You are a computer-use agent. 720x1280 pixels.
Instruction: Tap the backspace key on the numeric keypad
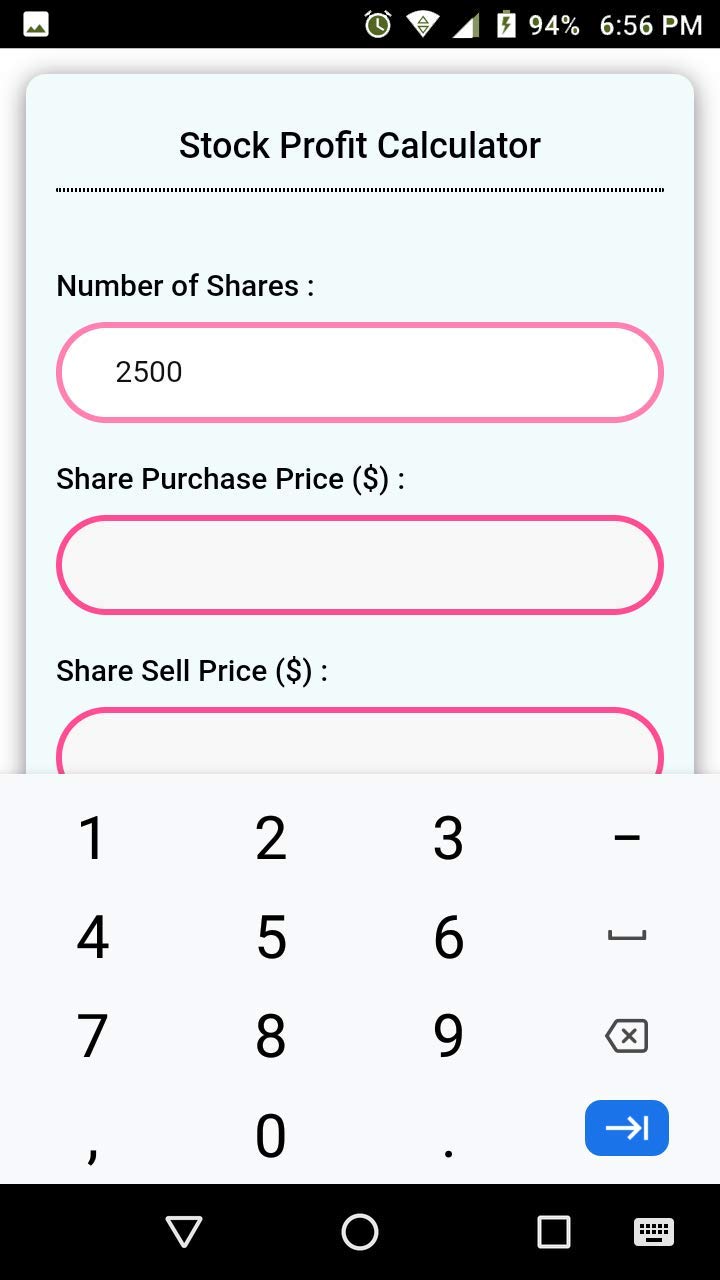pos(626,1036)
